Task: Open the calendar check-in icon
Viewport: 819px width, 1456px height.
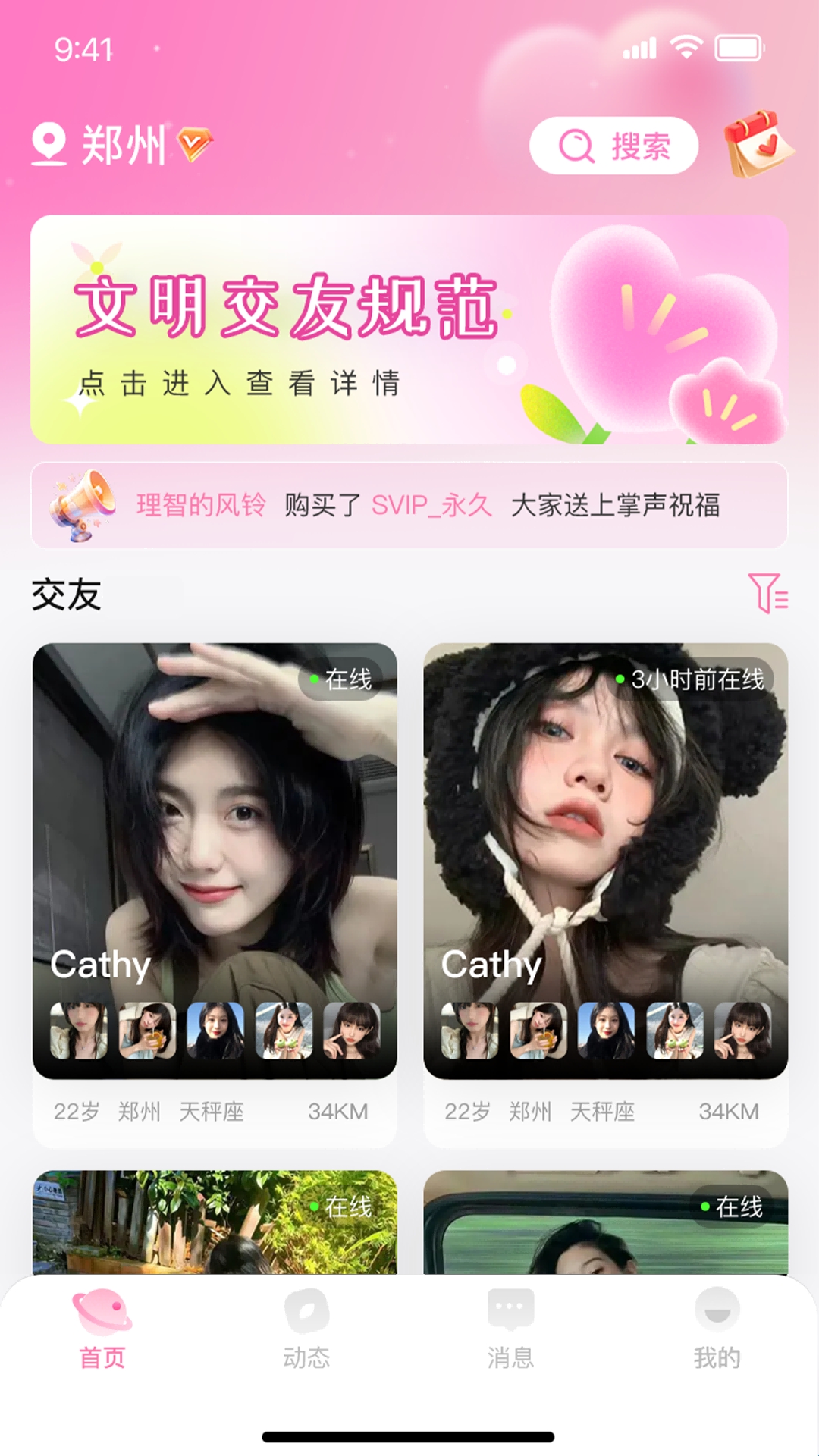Action: point(757,144)
